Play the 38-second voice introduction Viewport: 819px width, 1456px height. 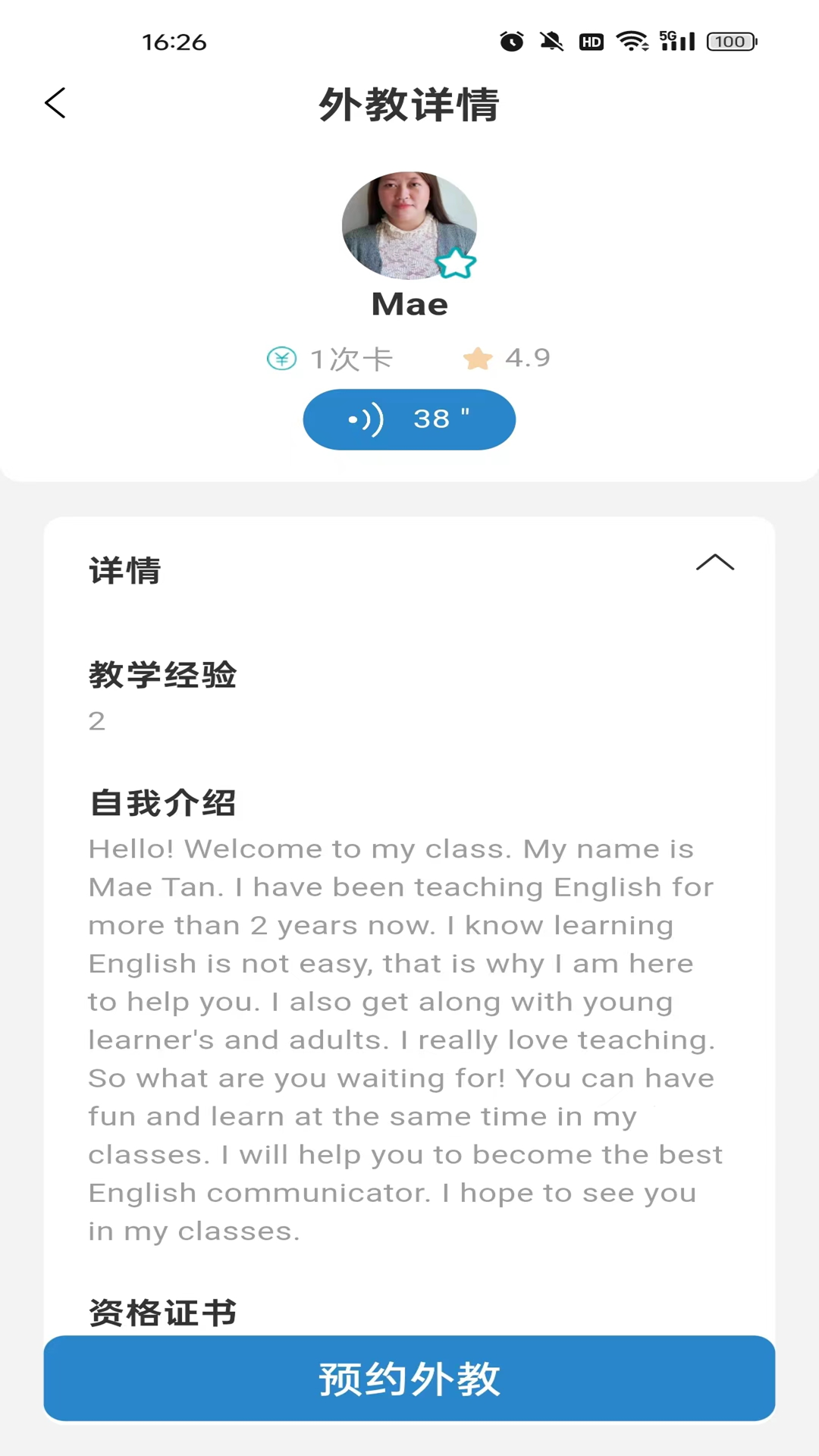[x=409, y=419]
